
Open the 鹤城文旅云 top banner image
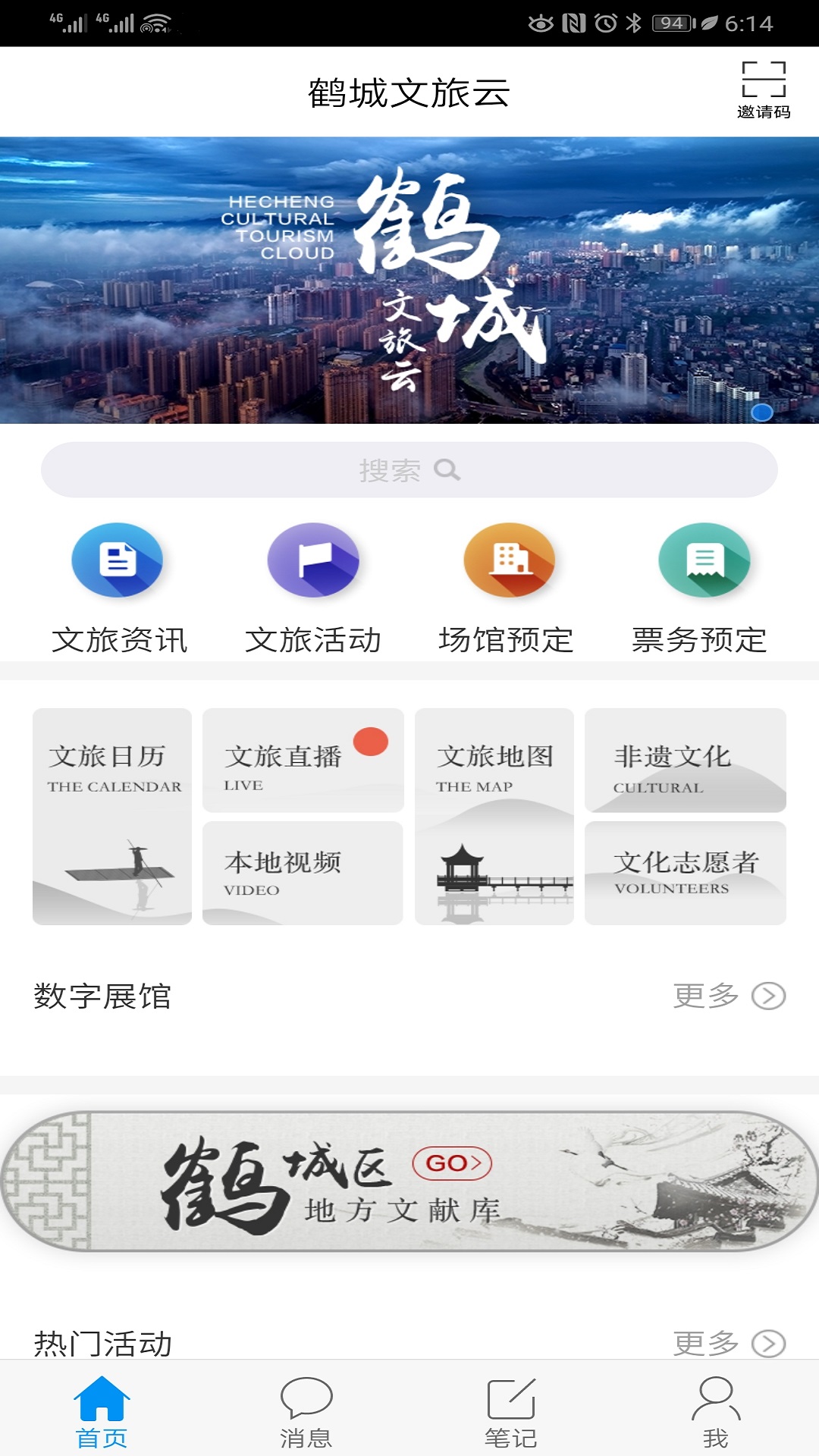pyautogui.click(x=409, y=280)
